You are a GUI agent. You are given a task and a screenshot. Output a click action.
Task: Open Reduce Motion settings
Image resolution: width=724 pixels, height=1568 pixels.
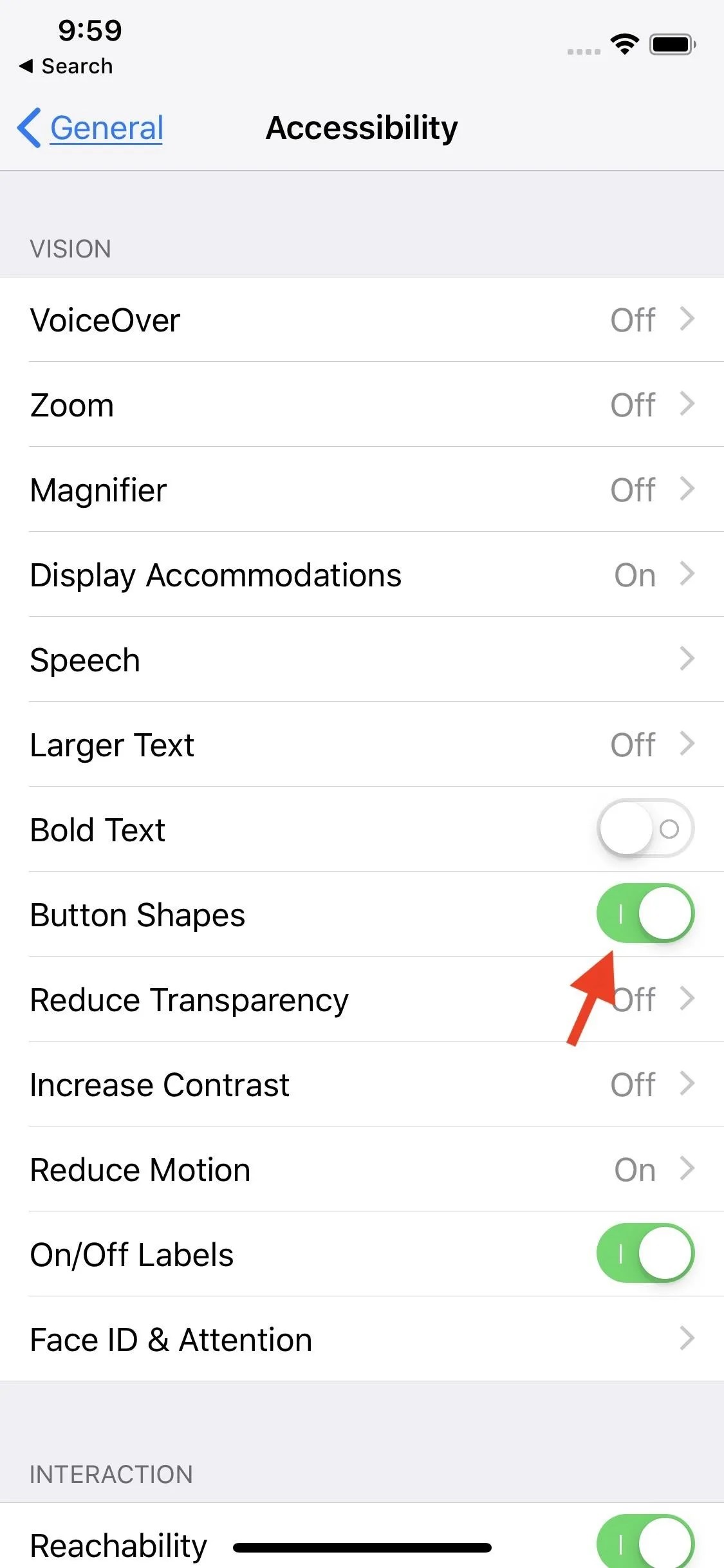(362, 1170)
